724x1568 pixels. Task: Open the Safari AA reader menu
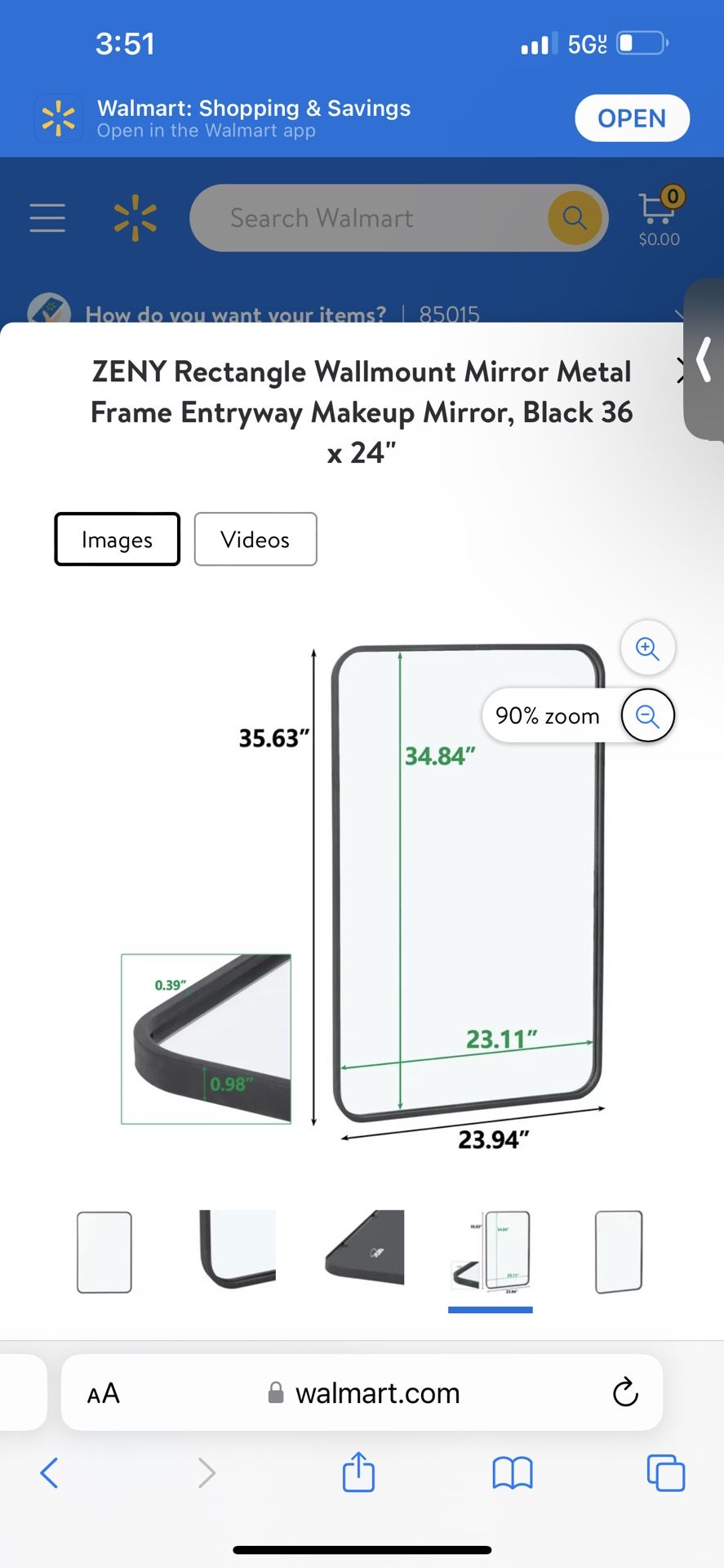pyautogui.click(x=104, y=1393)
